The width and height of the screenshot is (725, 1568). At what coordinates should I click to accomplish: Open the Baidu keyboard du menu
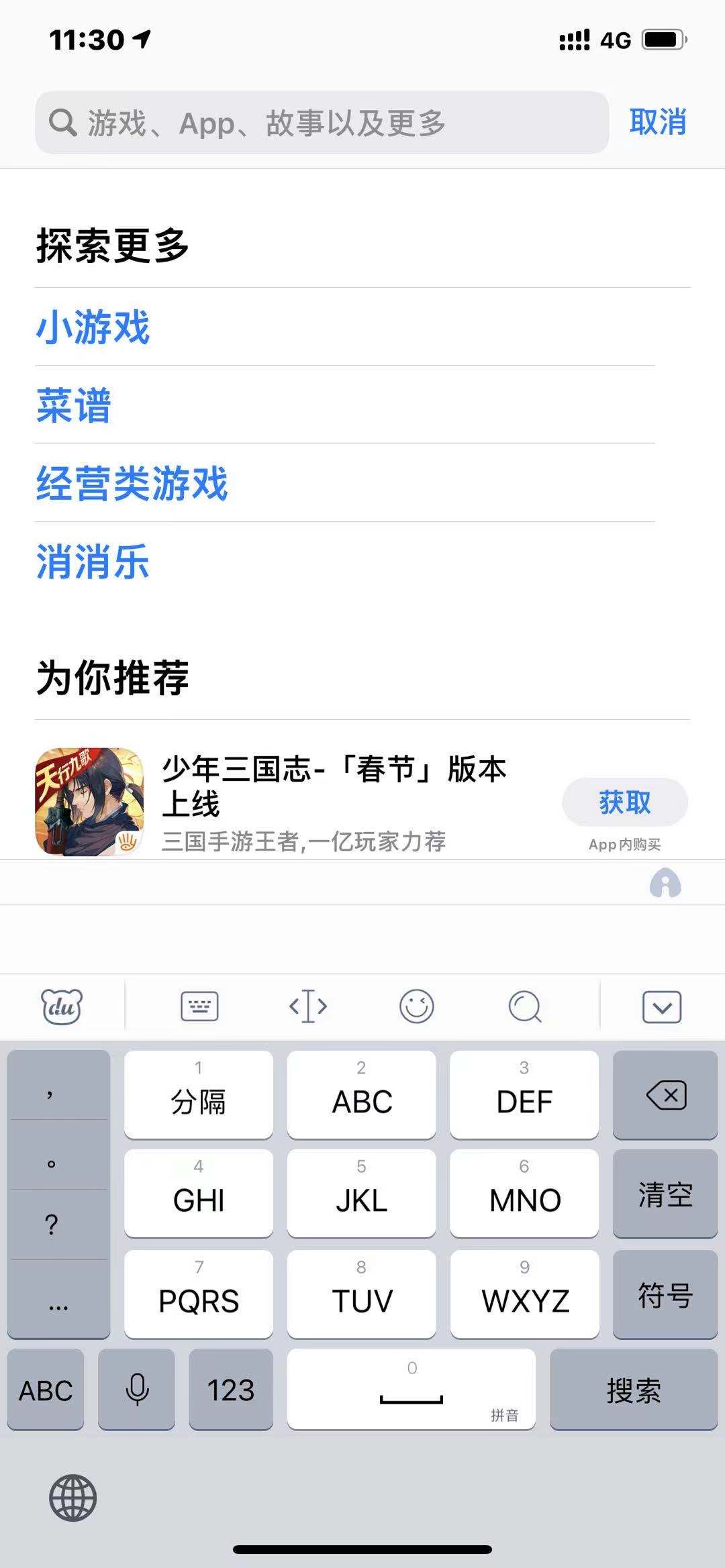click(x=62, y=1006)
